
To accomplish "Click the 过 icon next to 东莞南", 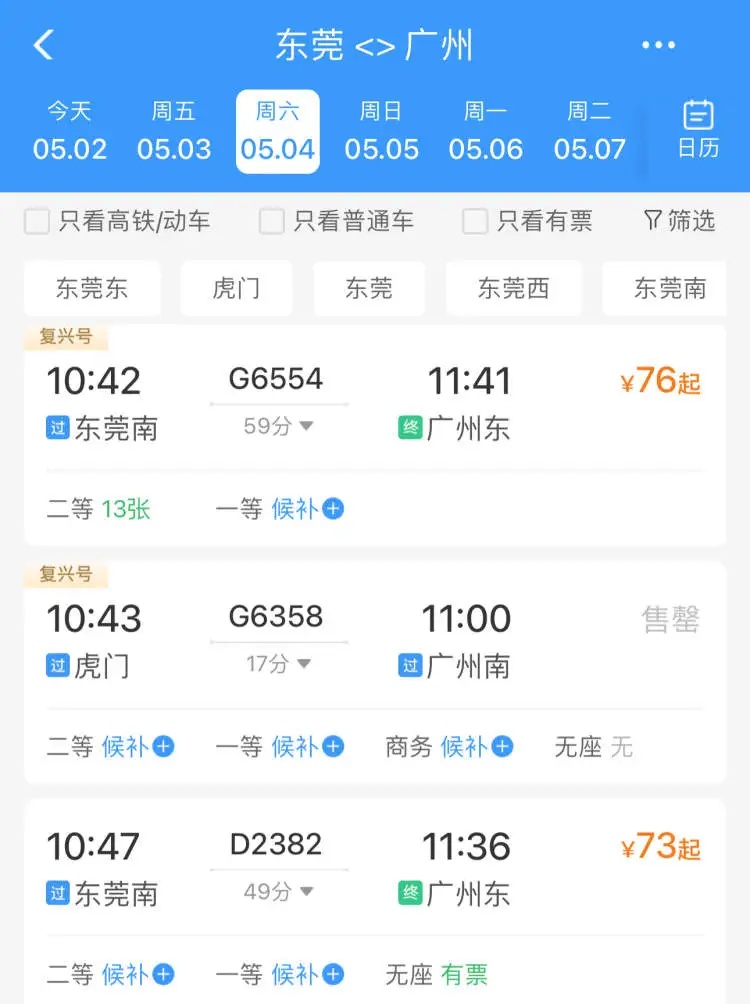I will tap(57, 425).
